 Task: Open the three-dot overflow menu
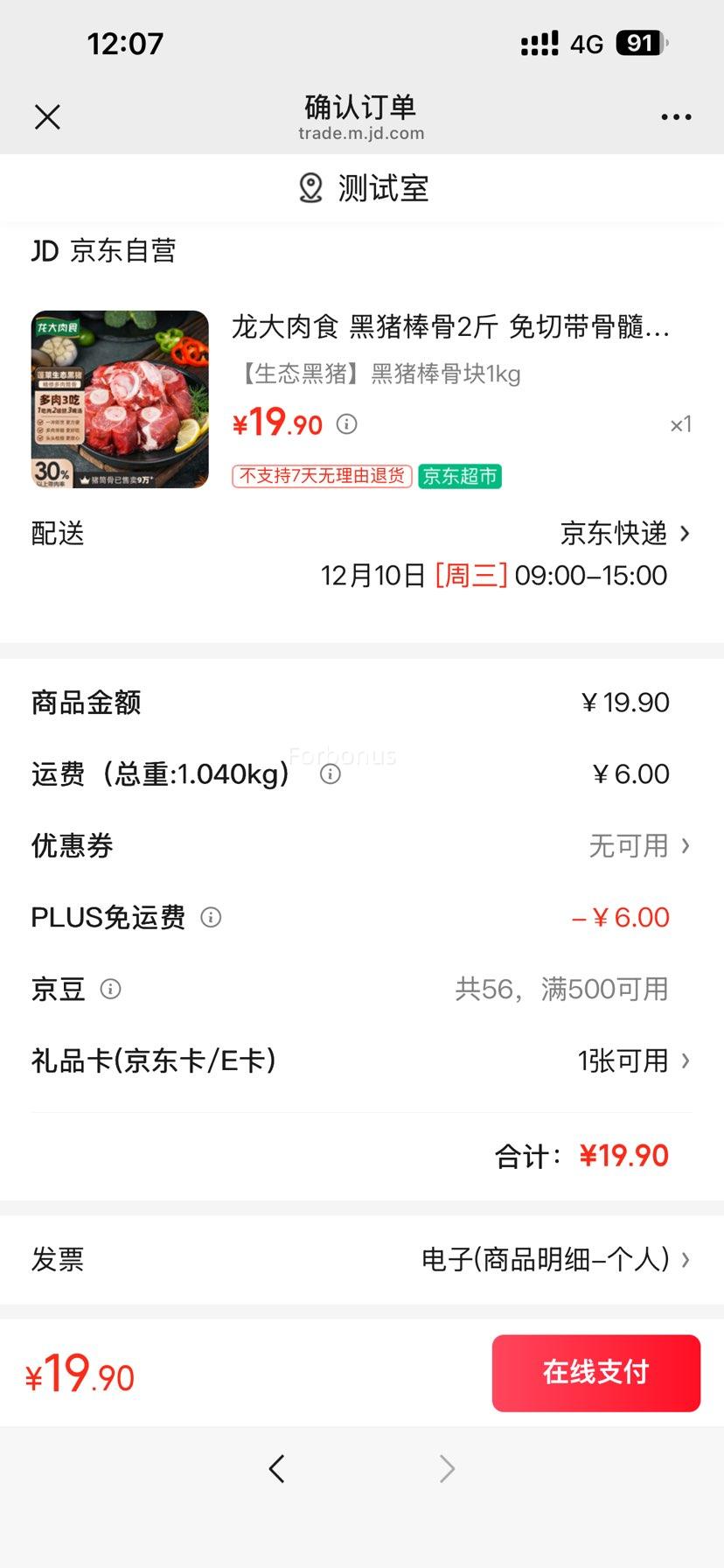click(676, 117)
